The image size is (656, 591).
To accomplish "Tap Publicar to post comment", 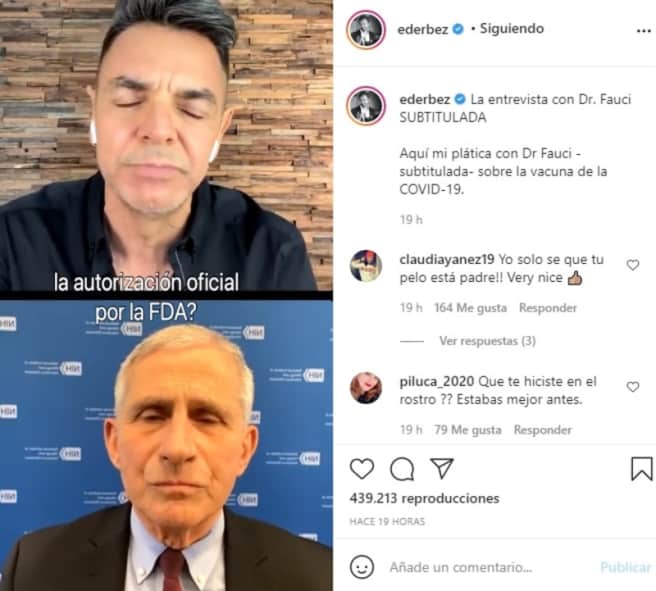I will click(625, 567).
